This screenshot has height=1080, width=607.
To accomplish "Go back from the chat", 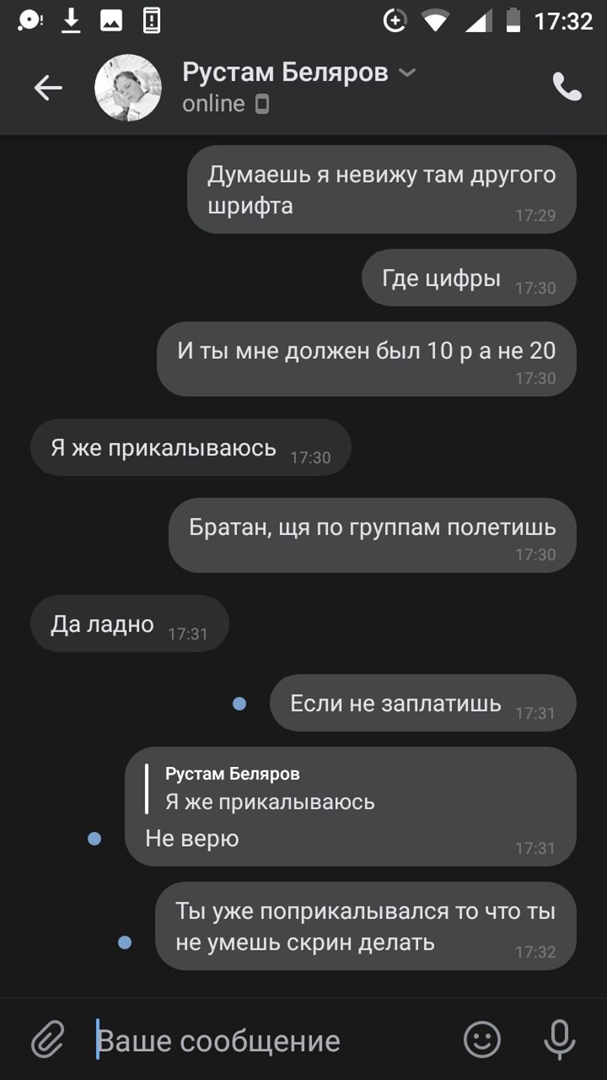I will pyautogui.click(x=47, y=88).
